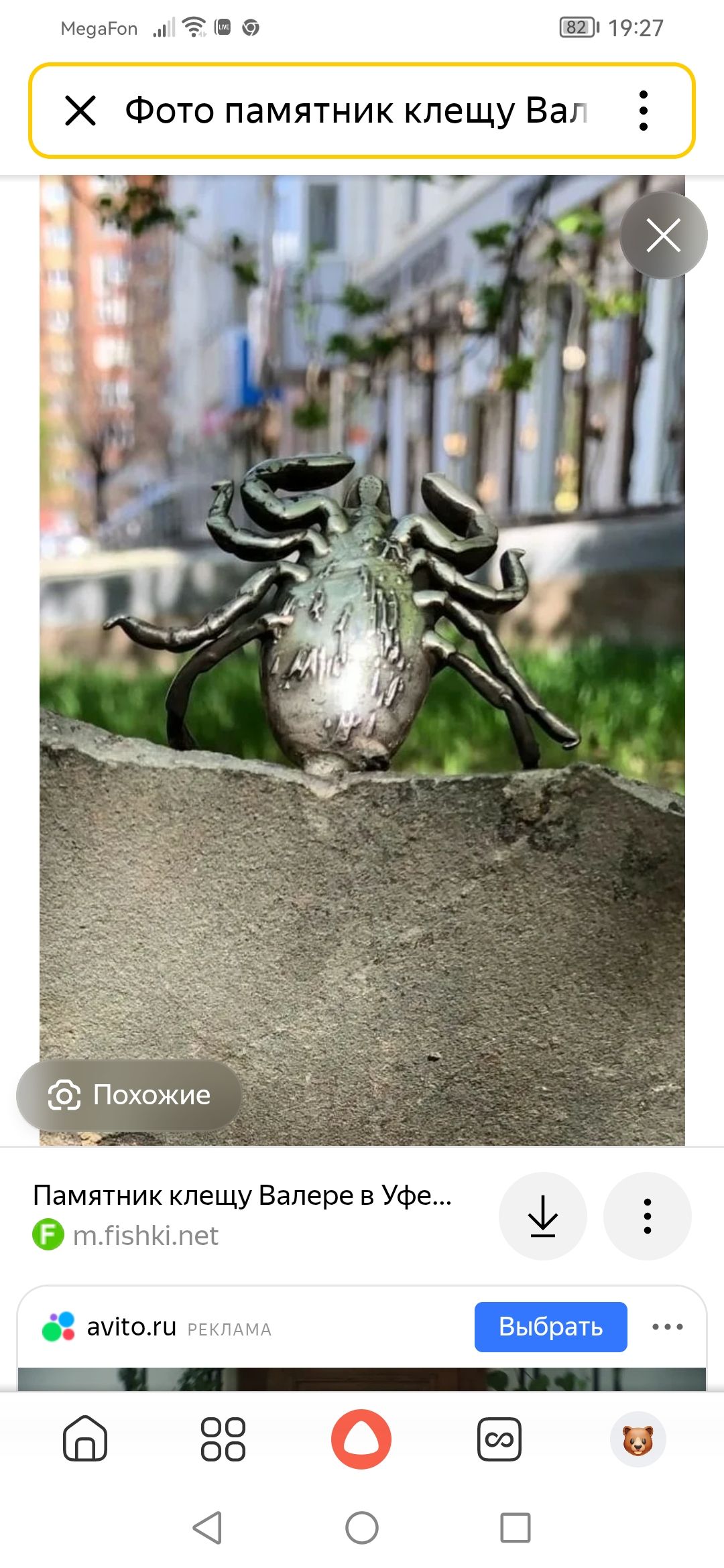
Task: Clear the search query with the X
Action: point(80,111)
